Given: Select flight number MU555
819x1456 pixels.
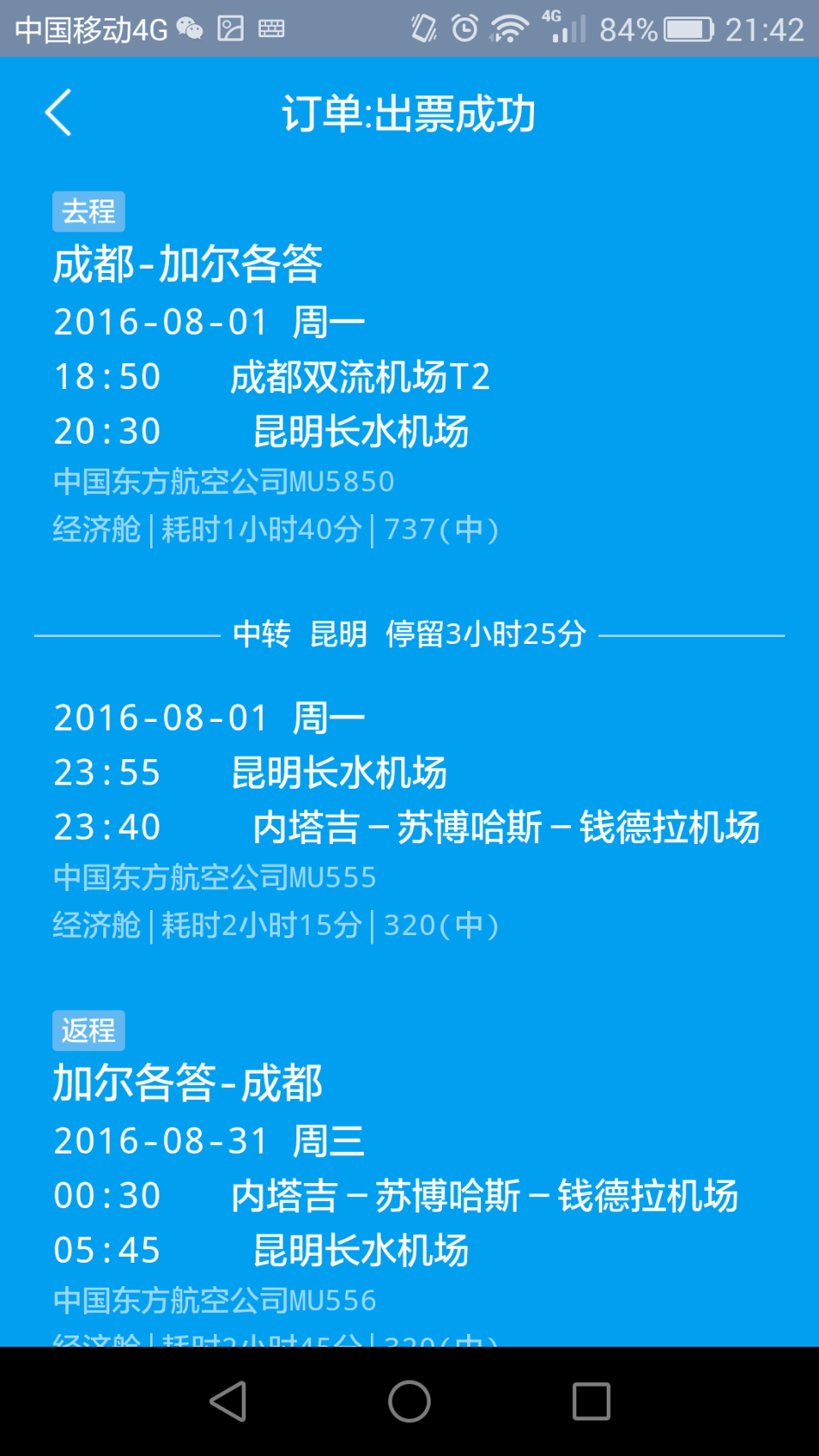Looking at the screenshot, I should [214, 877].
